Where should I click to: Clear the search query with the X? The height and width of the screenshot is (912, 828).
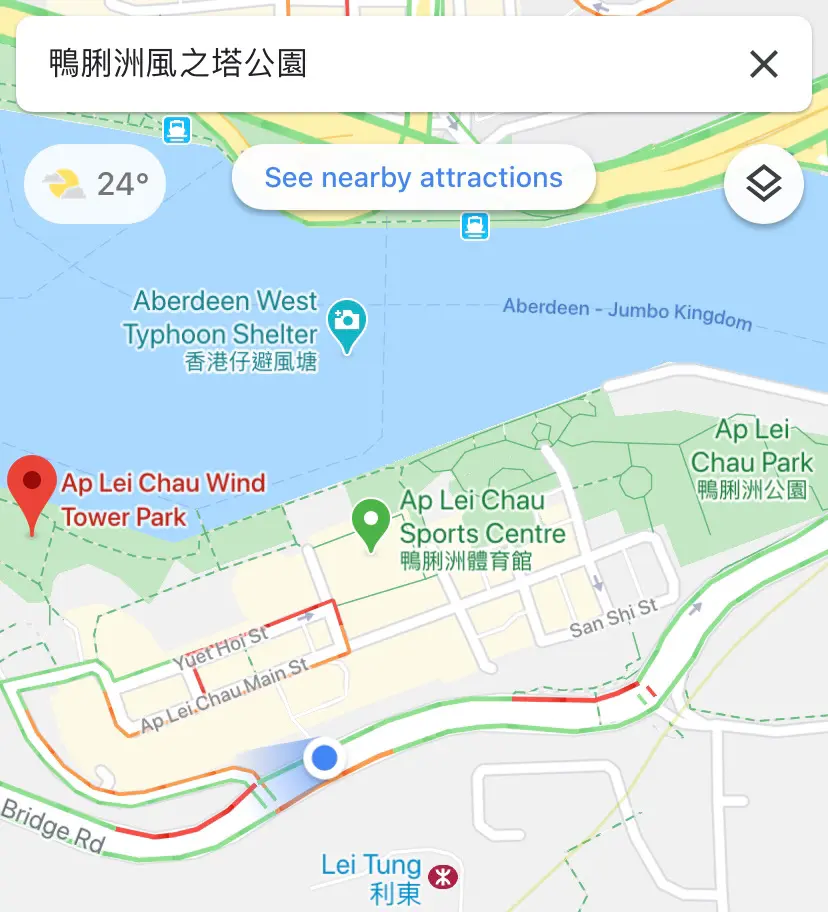pos(764,65)
